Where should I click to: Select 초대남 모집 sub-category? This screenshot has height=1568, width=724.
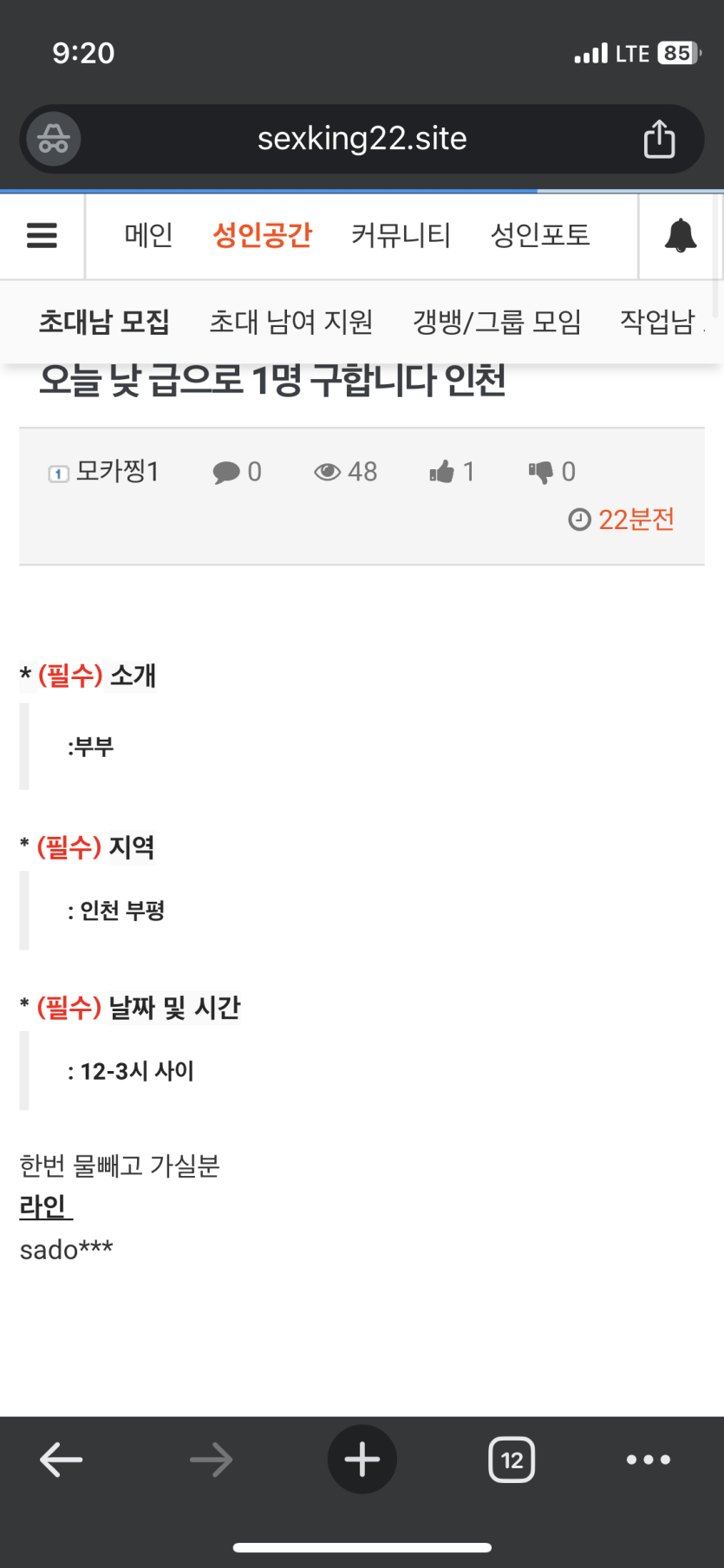[104, 322]
